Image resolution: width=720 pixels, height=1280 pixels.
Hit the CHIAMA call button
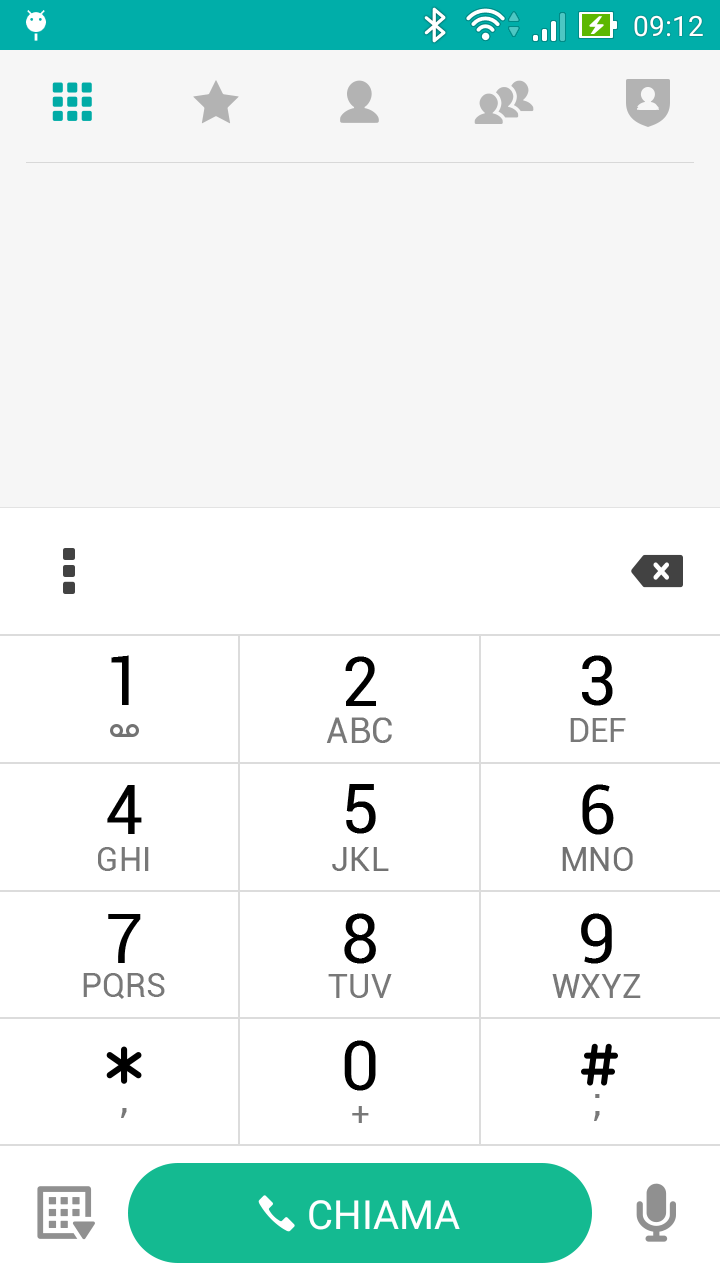pyautogui.click(x=360, y=1213)
